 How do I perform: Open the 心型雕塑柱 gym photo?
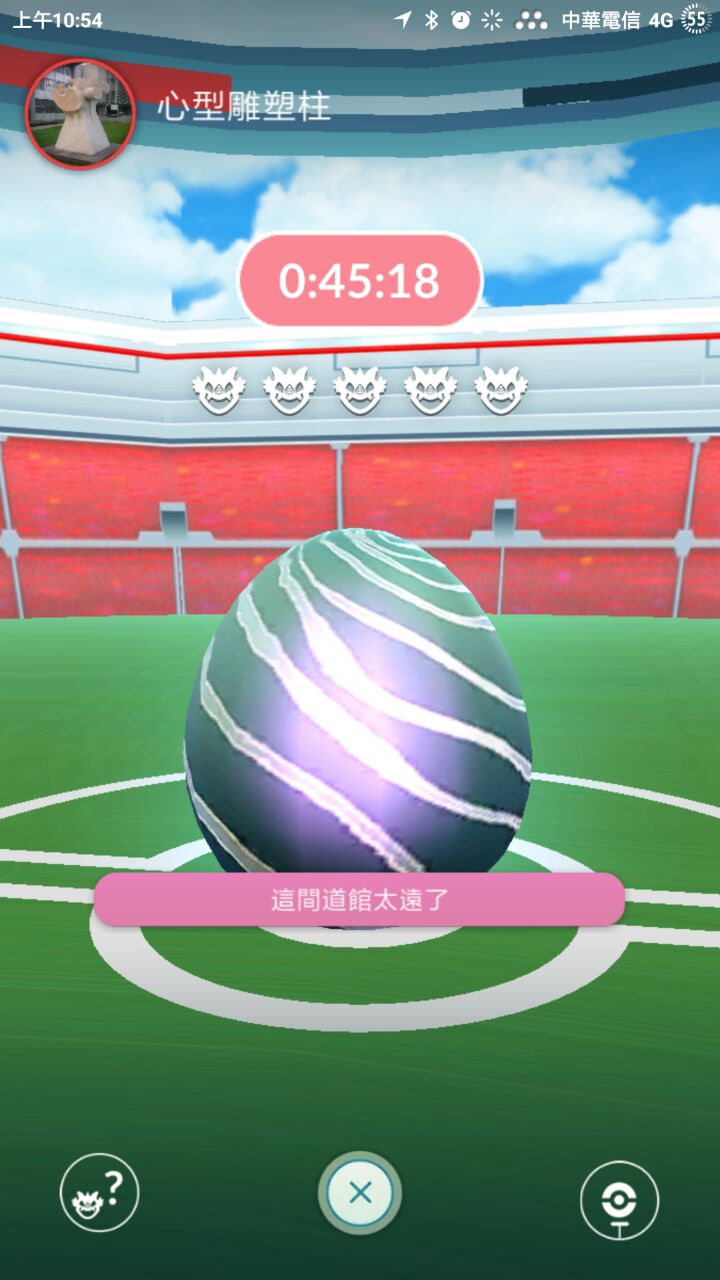click(80, 113)
